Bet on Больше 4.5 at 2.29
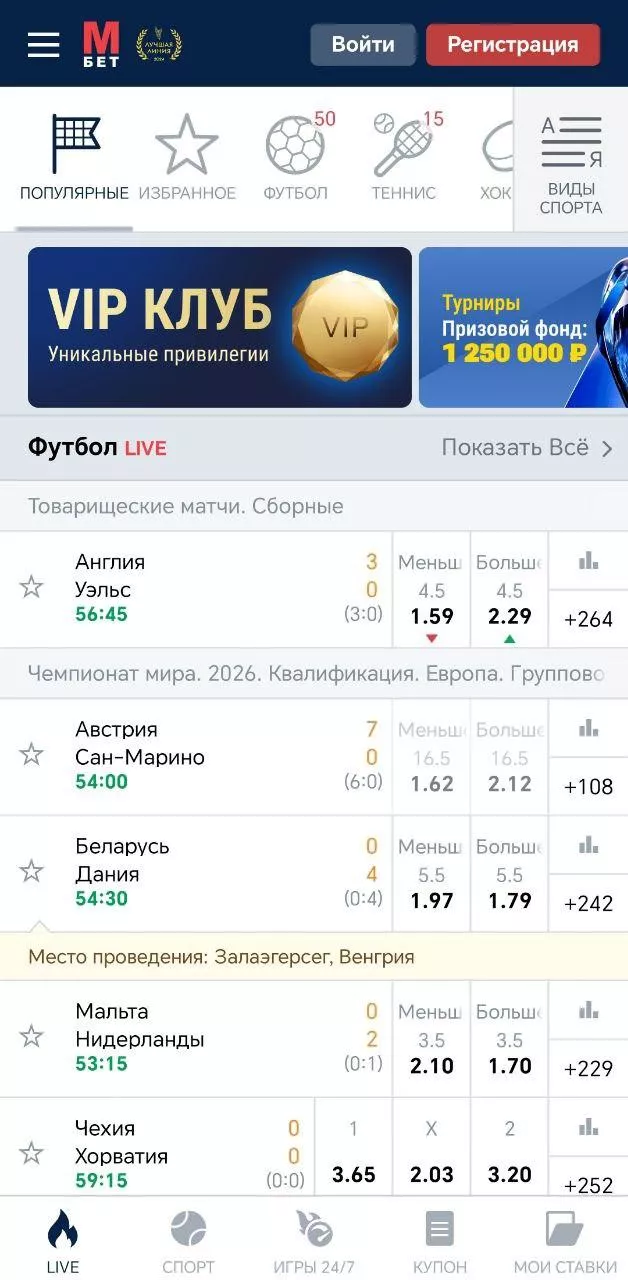The width and height of the screenshot is (628, 1280). pos(509,603)
